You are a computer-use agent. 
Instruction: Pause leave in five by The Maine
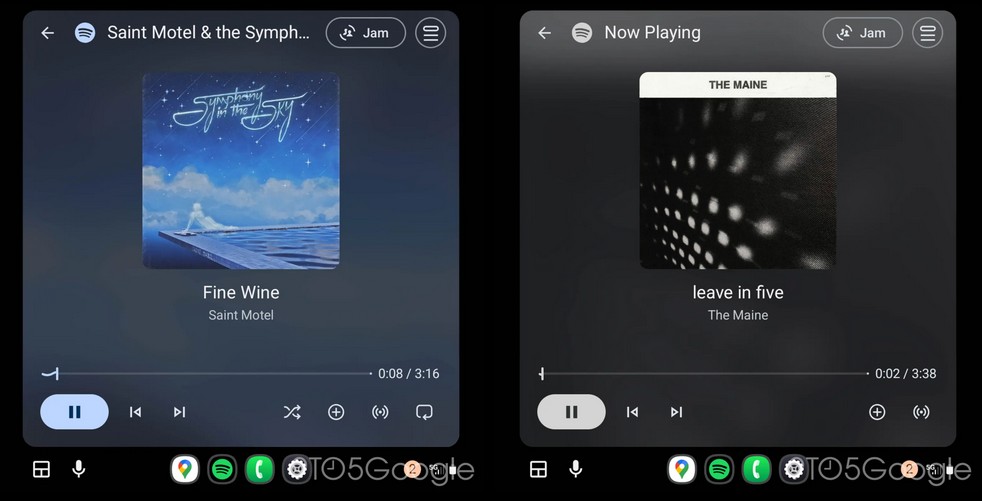click(x=571, y=412)
